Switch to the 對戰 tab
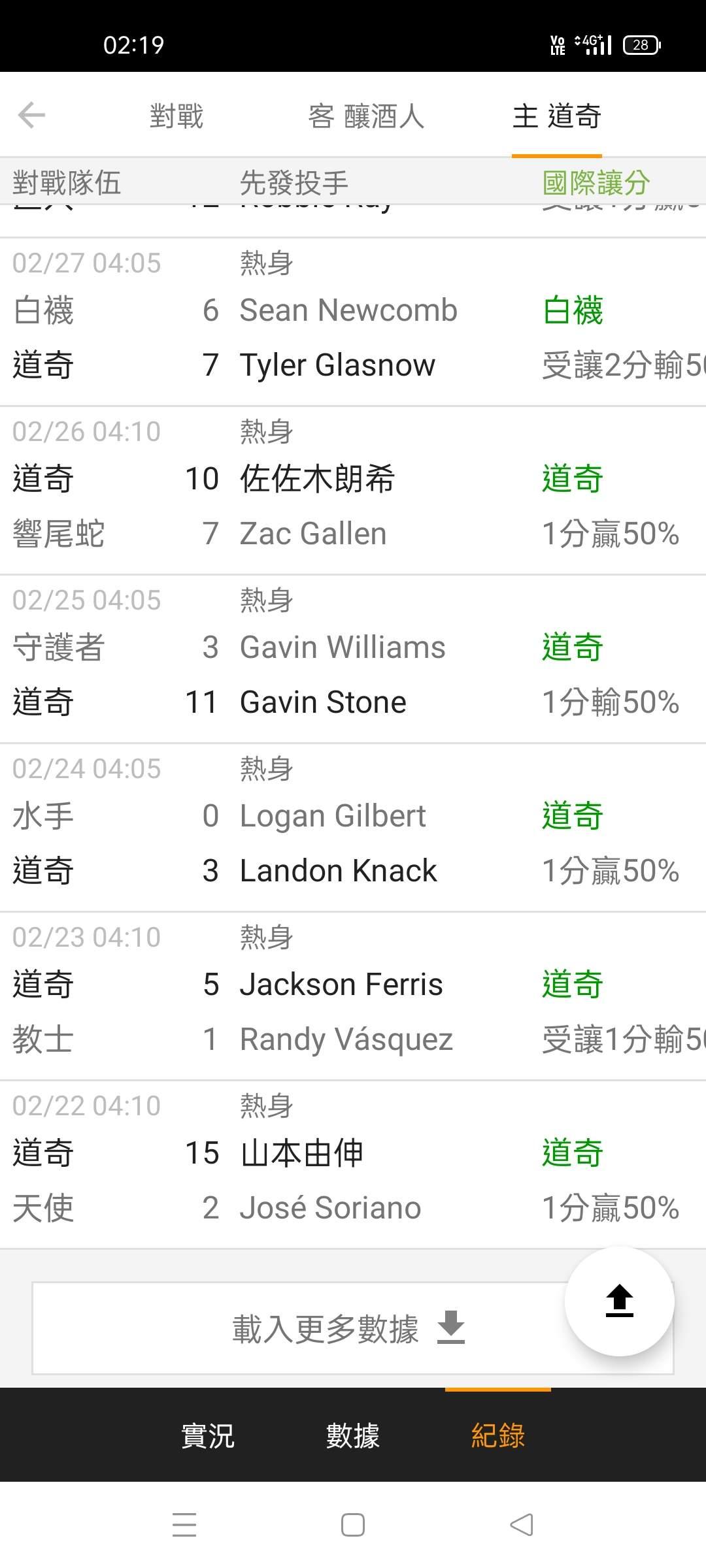706x1568 pixels. (x=176, y=116)
